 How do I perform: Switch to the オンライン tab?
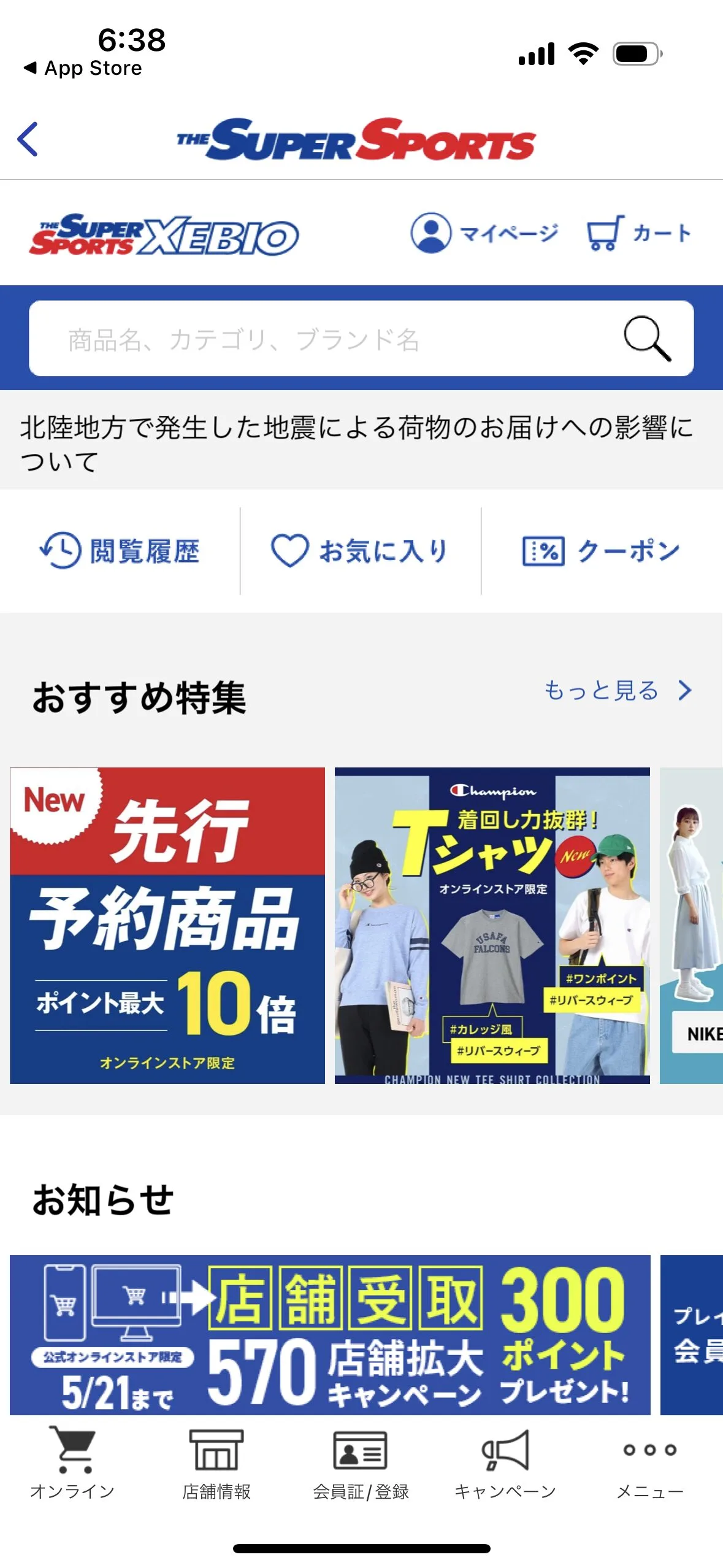click(x=72, y=1463)
